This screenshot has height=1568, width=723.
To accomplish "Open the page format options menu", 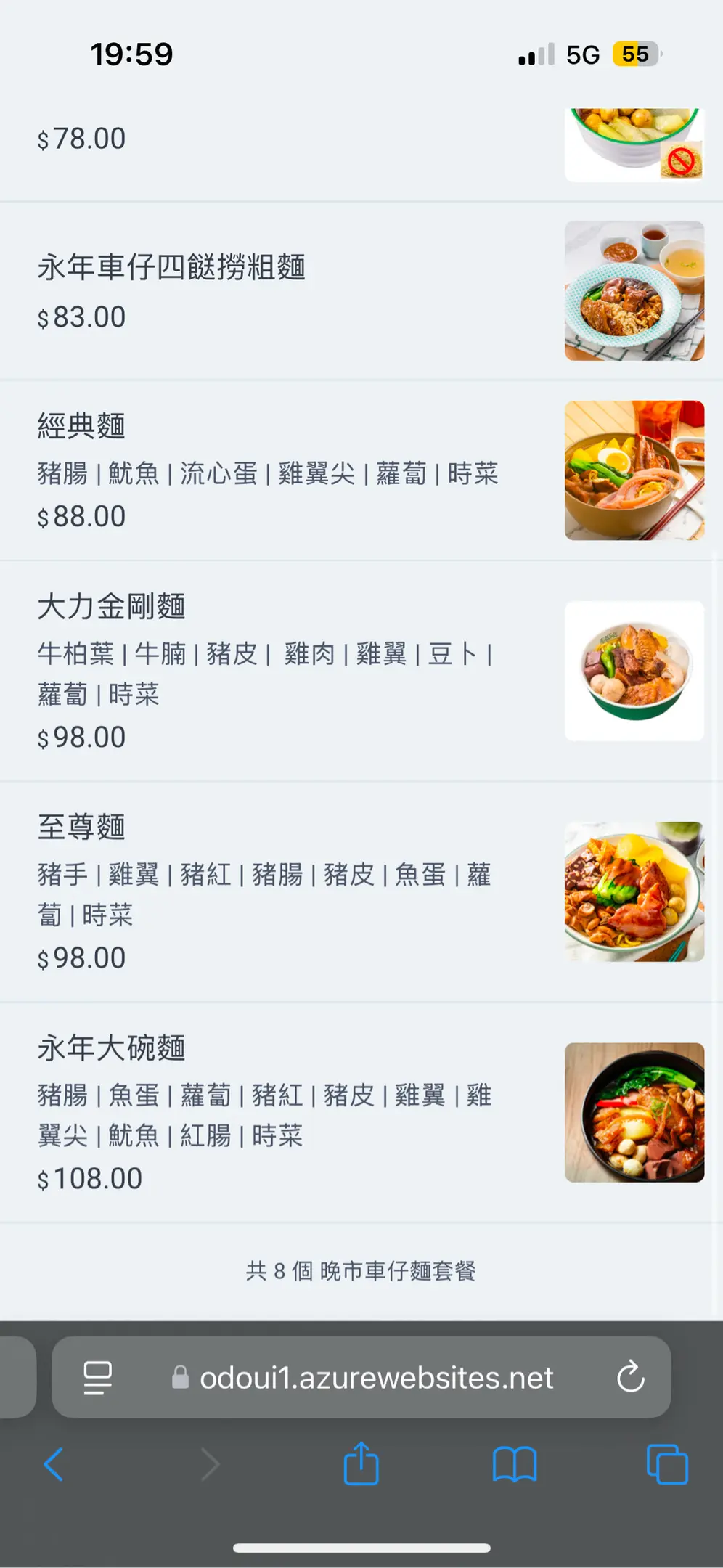I will pos(98,1377).
